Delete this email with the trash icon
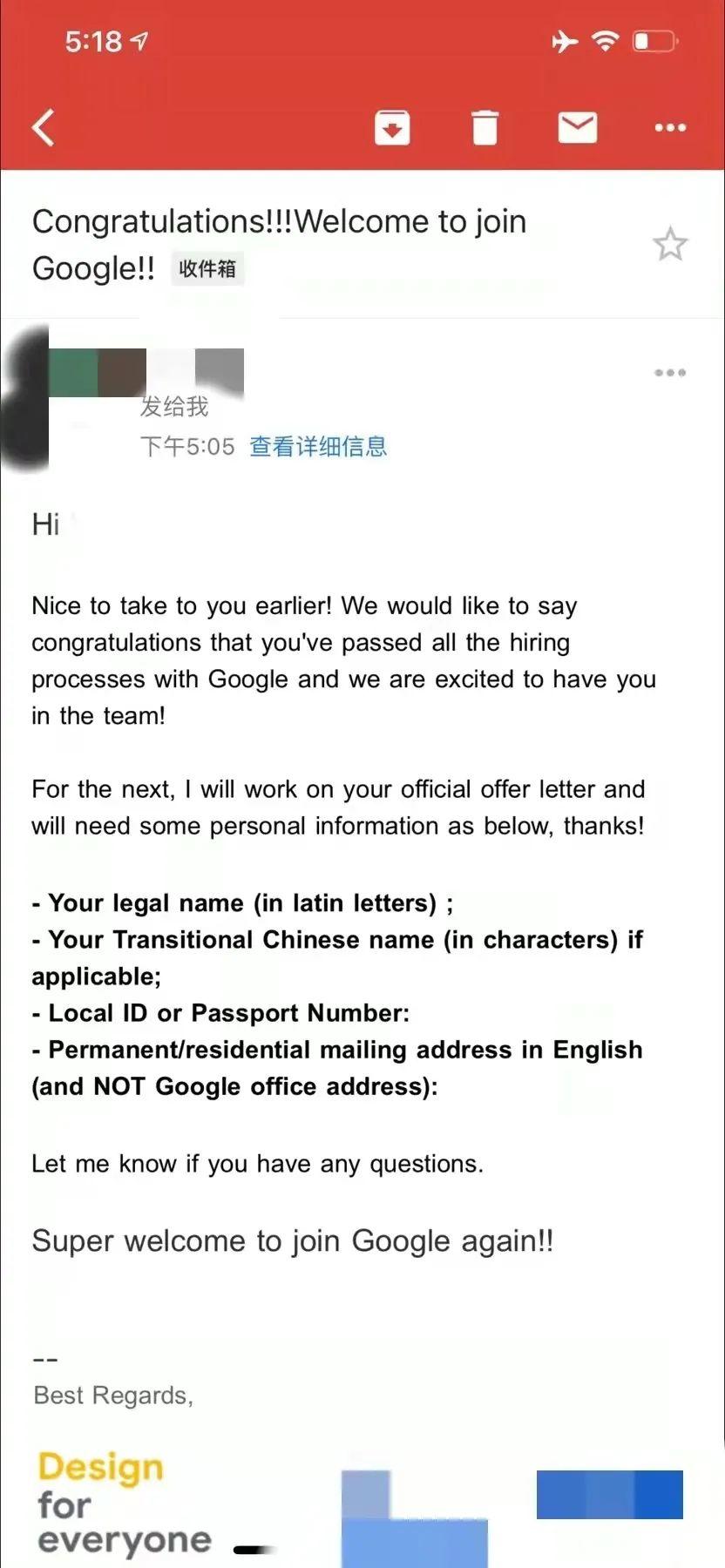The width and height of the screenshot is (725, 1568). point(484,127)
